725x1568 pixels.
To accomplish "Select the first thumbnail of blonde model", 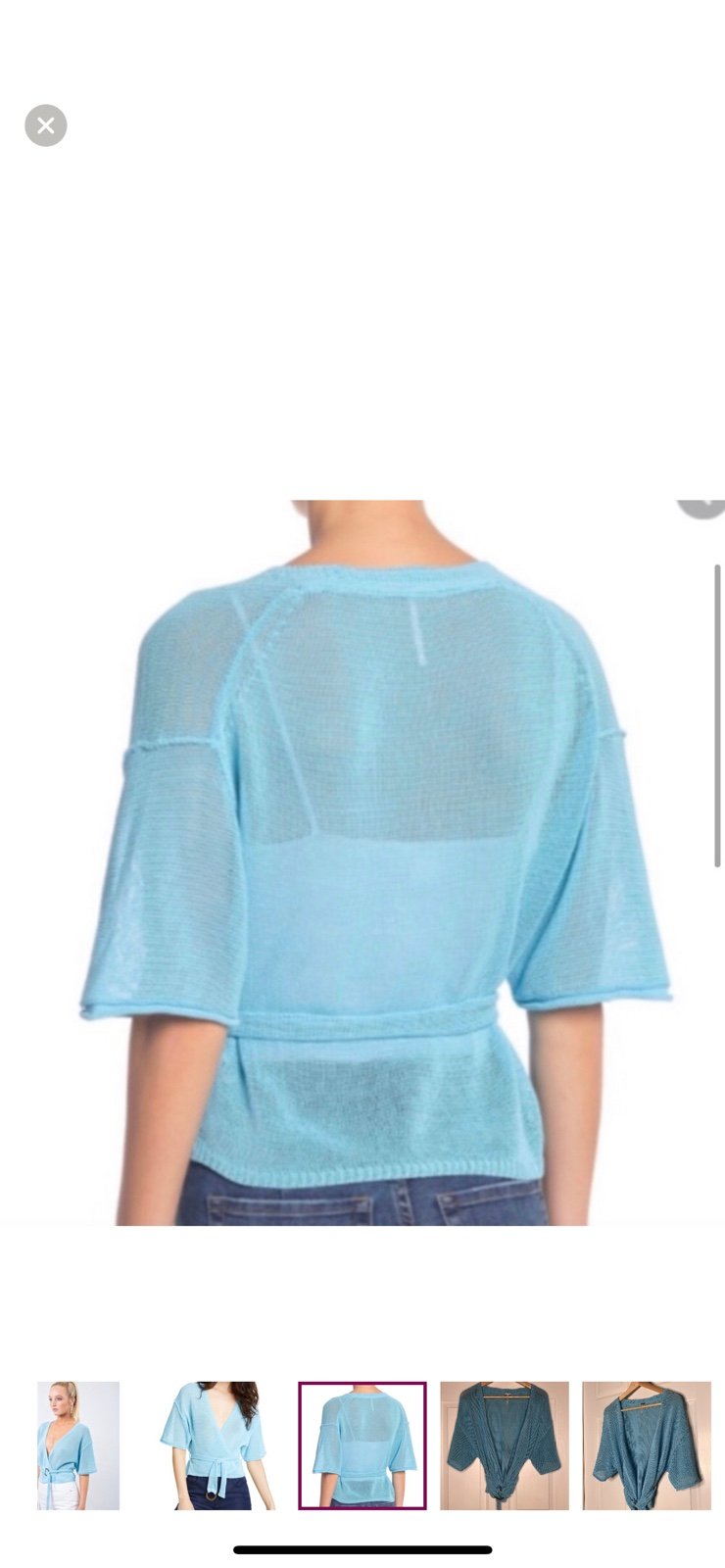I will coord(78,1445).
